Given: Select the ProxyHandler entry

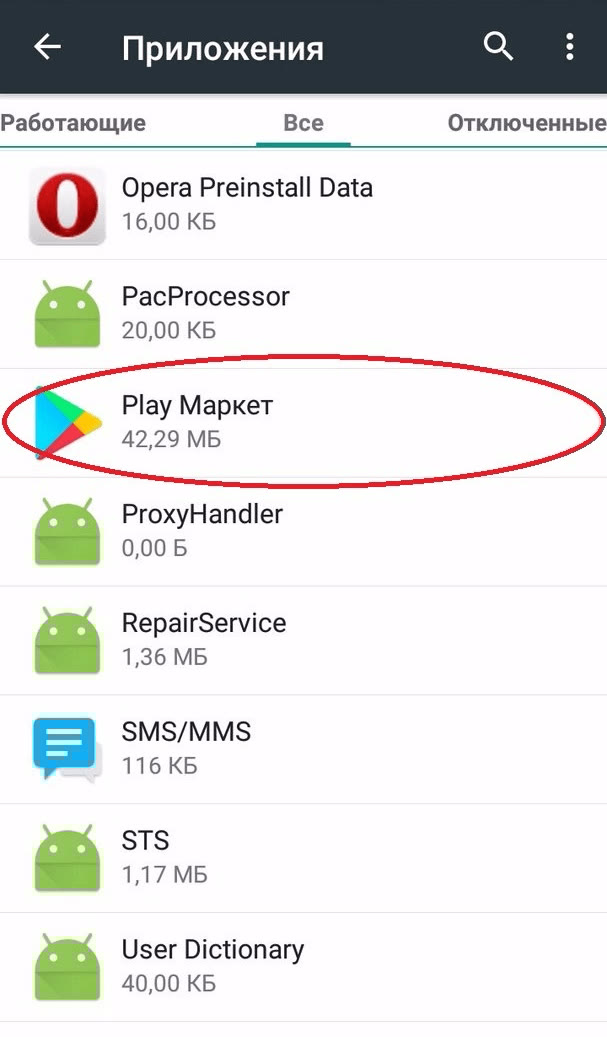Looking at the screenshot, I should click(x=303, y=531).
